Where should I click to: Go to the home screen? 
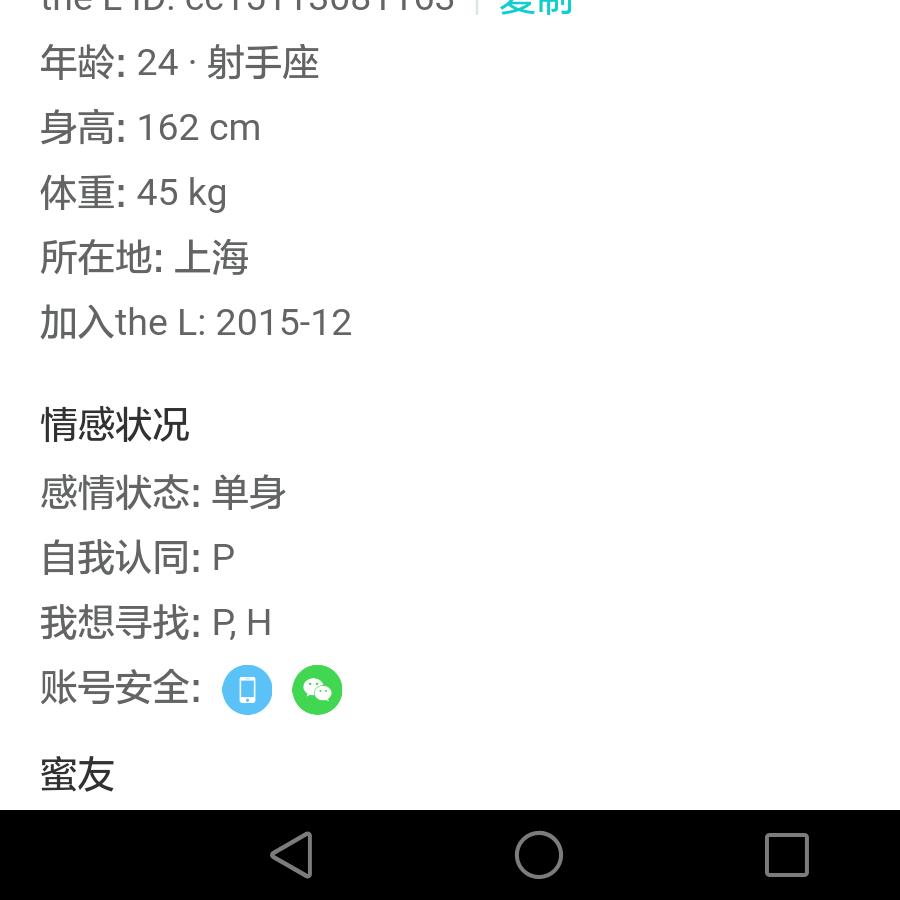point(539,855)
